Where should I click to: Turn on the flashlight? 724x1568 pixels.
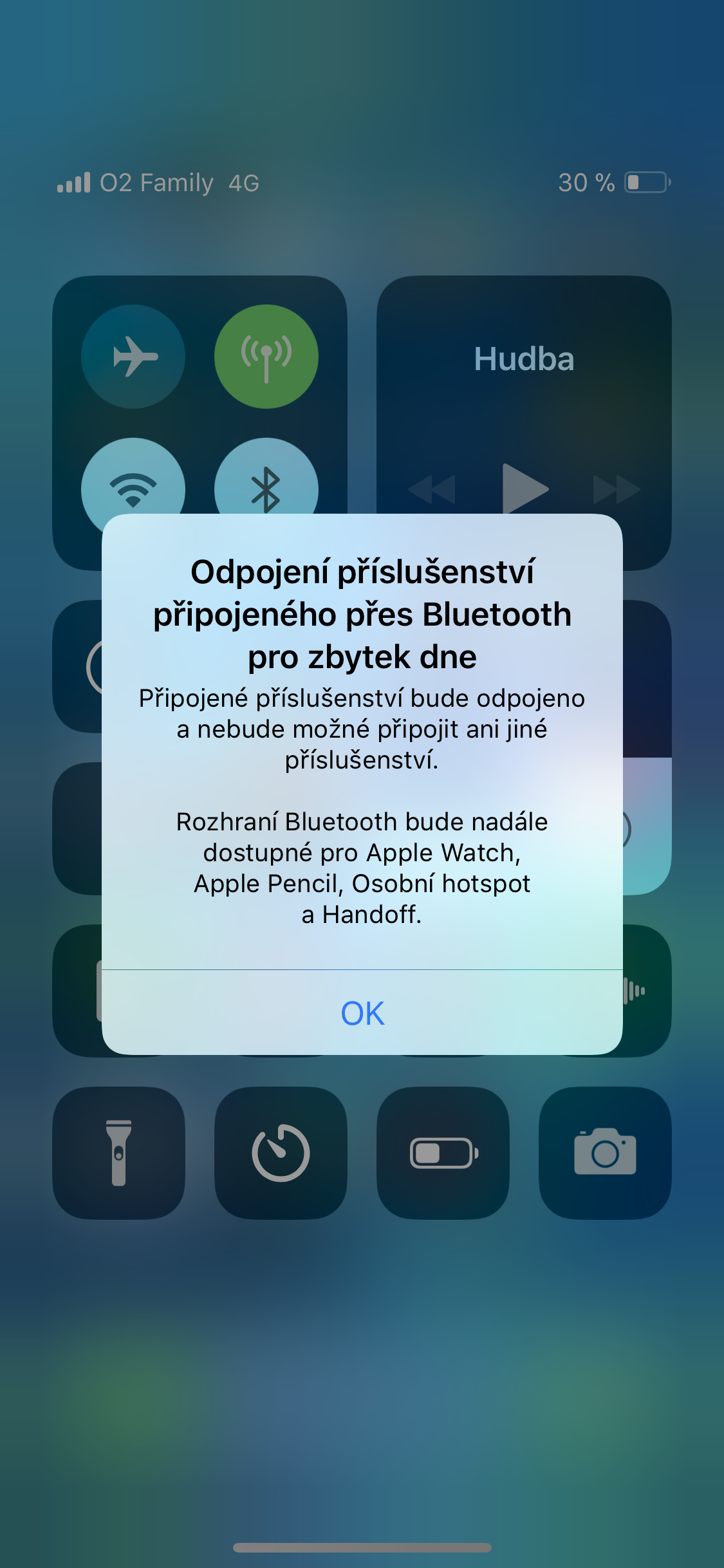coord(118,1152)
